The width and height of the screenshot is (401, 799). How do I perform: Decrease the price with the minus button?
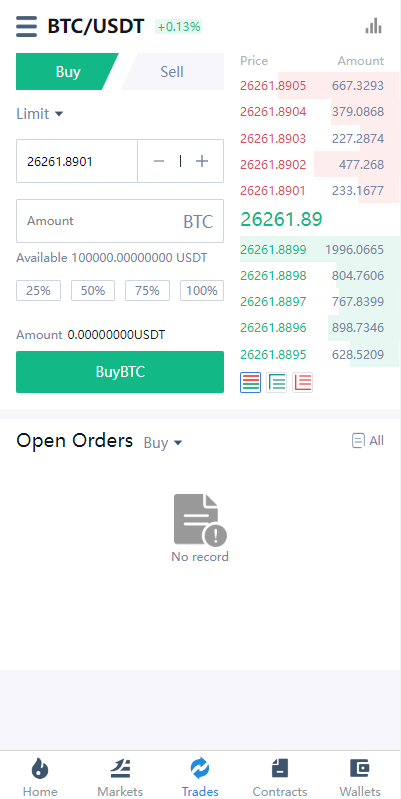159,162
